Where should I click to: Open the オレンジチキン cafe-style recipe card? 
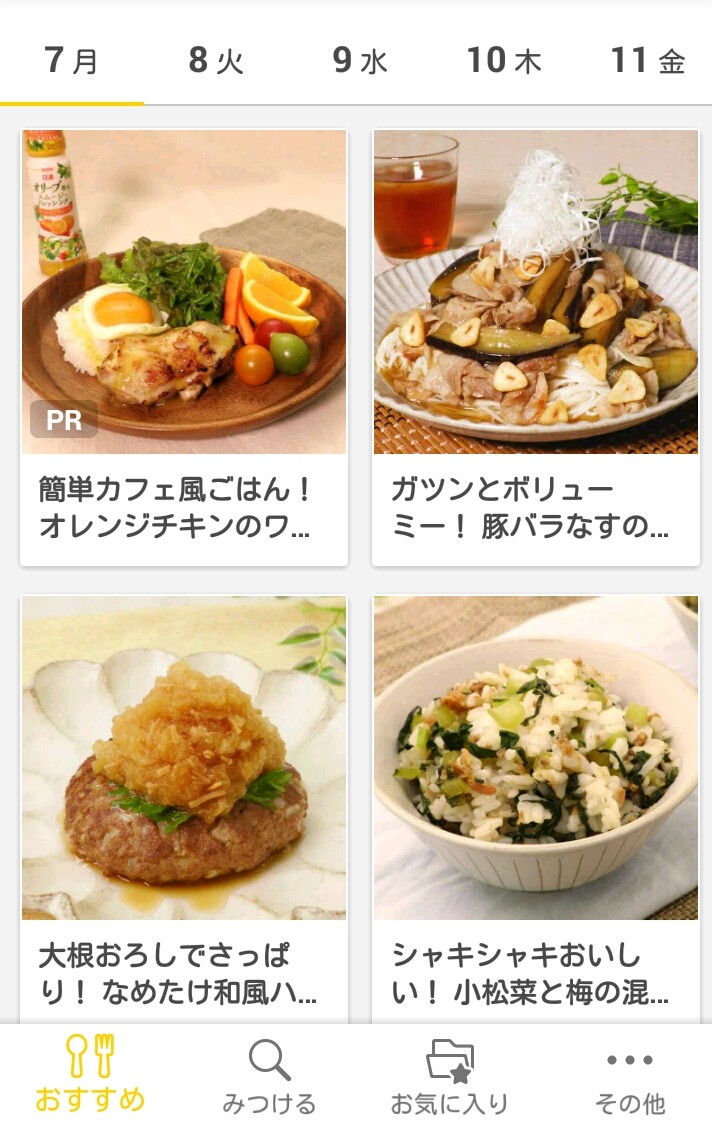pyautogui.click(x=184, y=347)
